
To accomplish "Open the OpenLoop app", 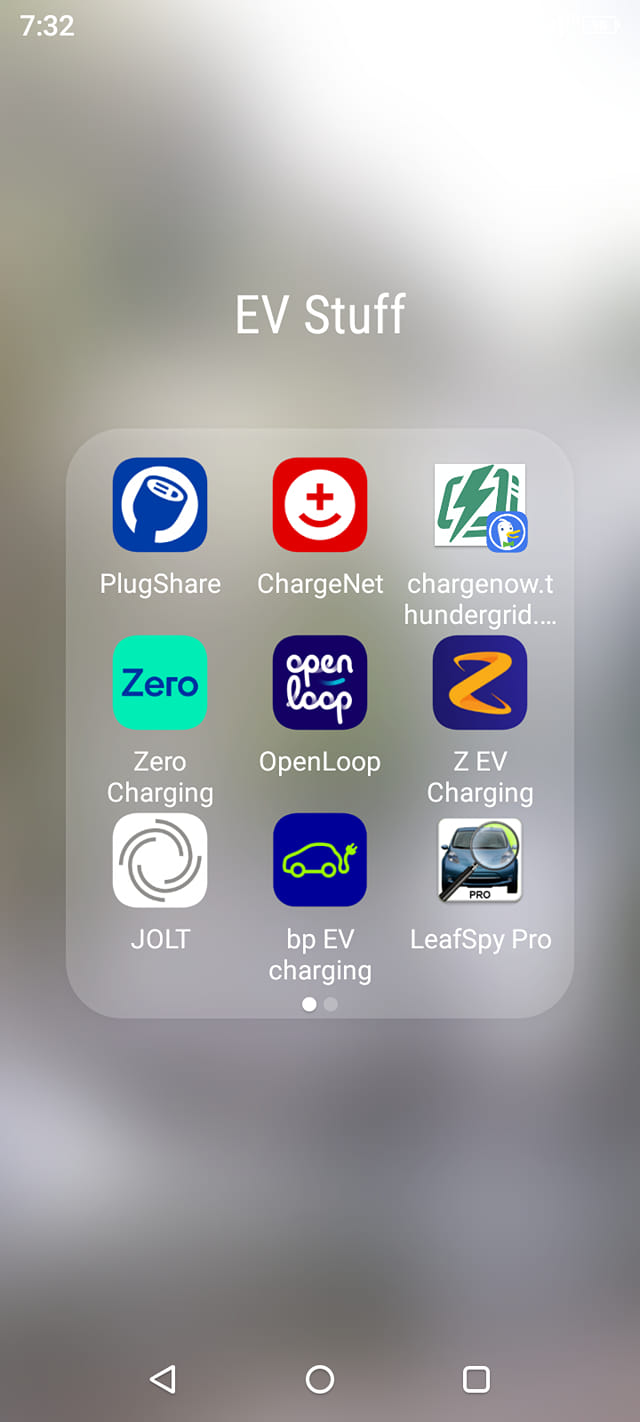I will [320, 682].
